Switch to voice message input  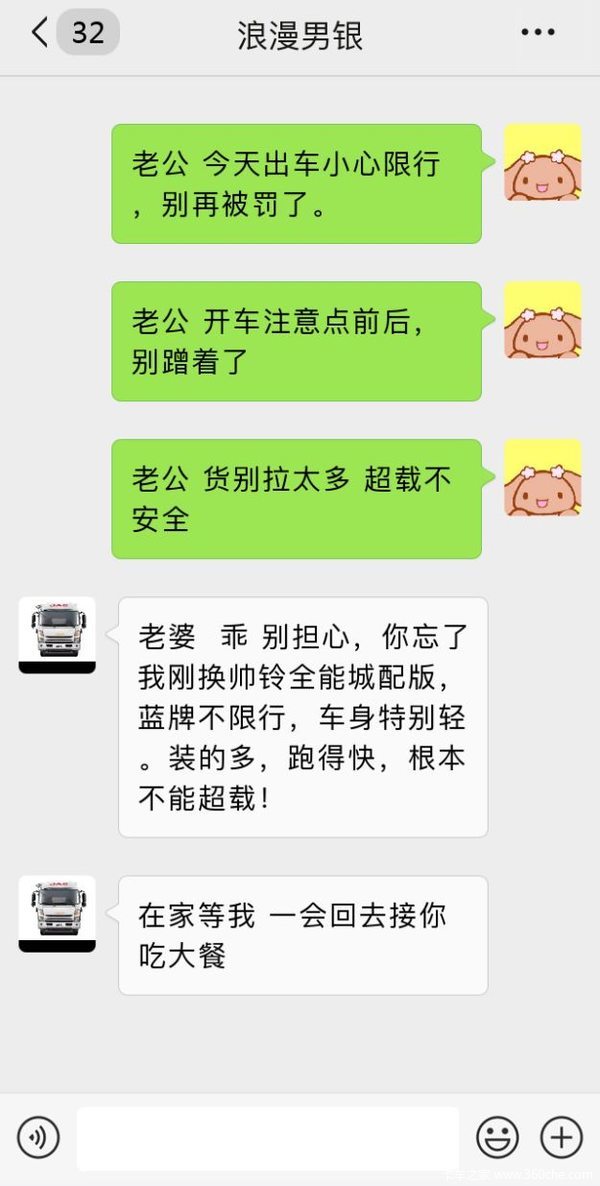[38, 1137]
